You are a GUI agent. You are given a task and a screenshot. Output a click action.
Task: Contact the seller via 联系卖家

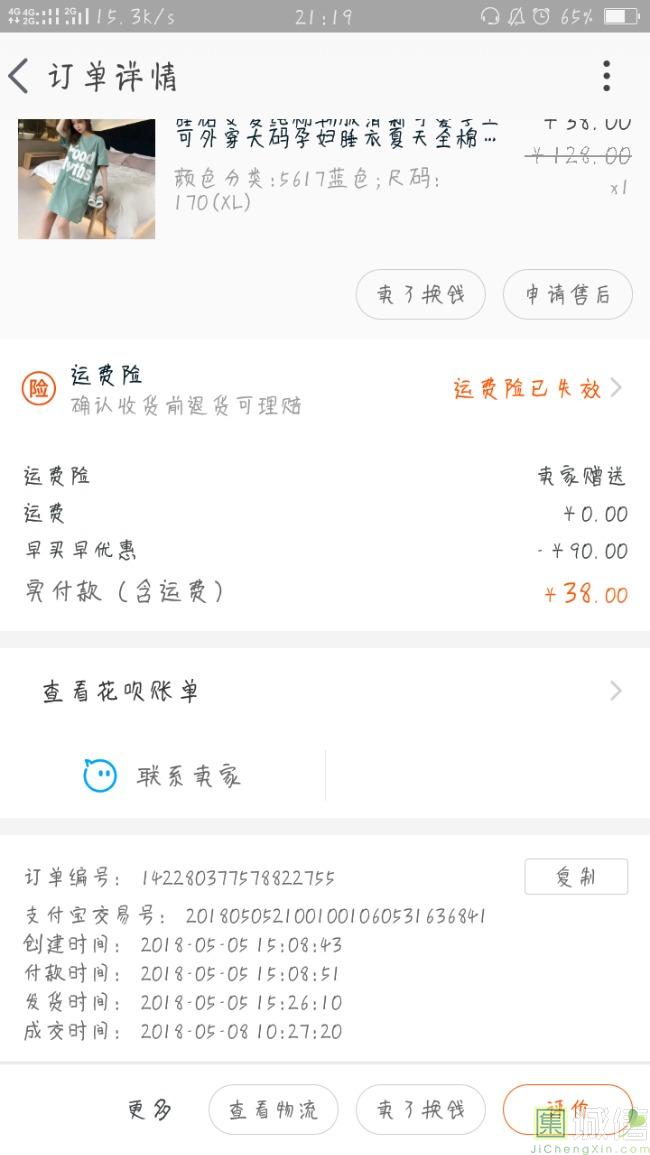[x=163, y=776]
